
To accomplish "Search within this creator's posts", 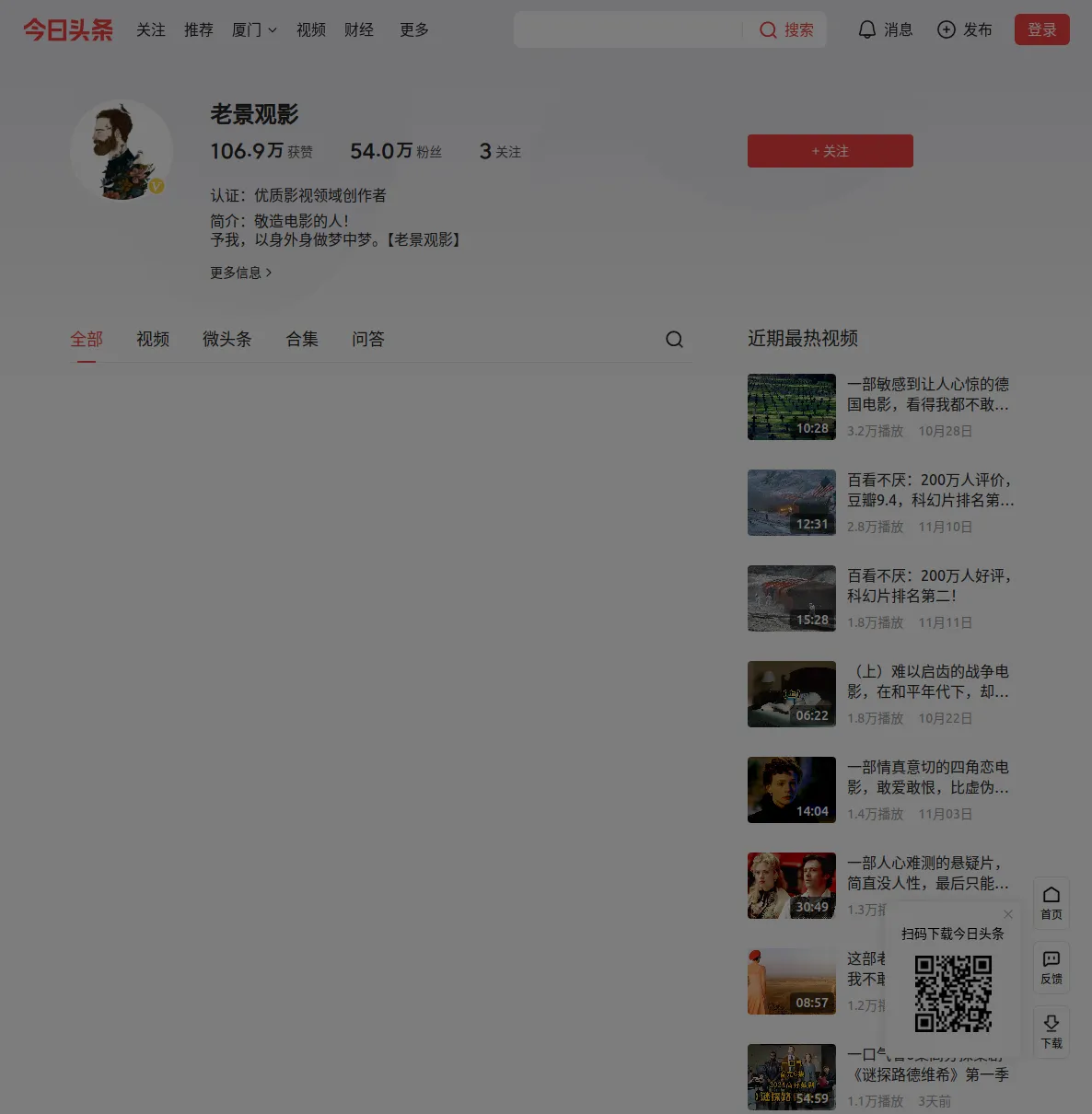I will pos(674,340).
